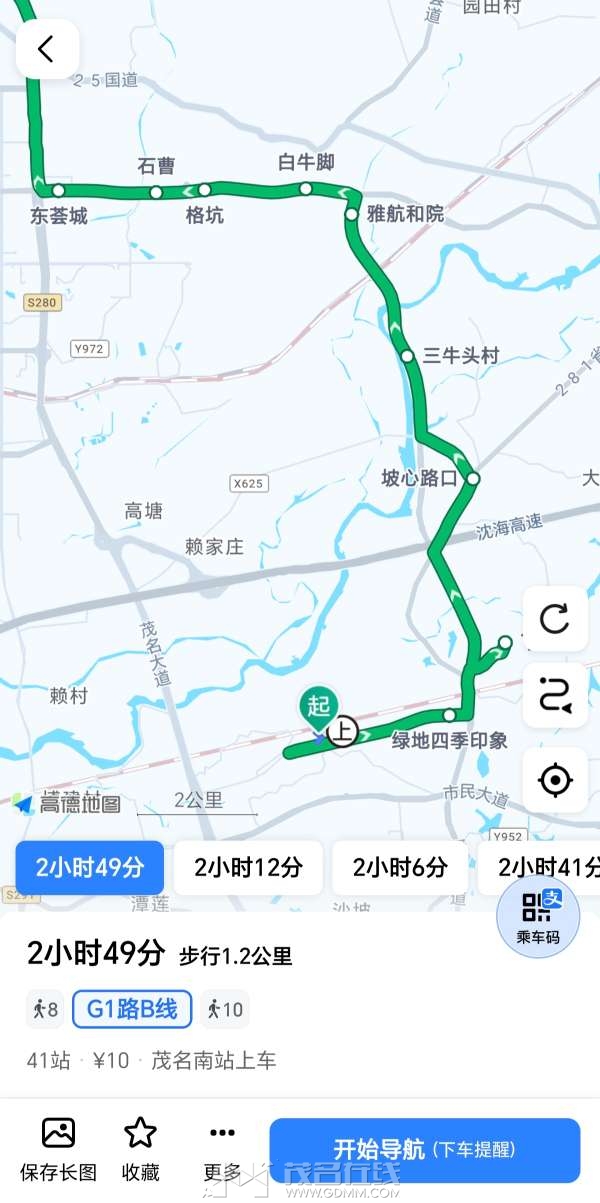Refresh the route with the circular arrow
Image resolution: width=600 pixels, height=1203 pixels.
pos(555,618)
